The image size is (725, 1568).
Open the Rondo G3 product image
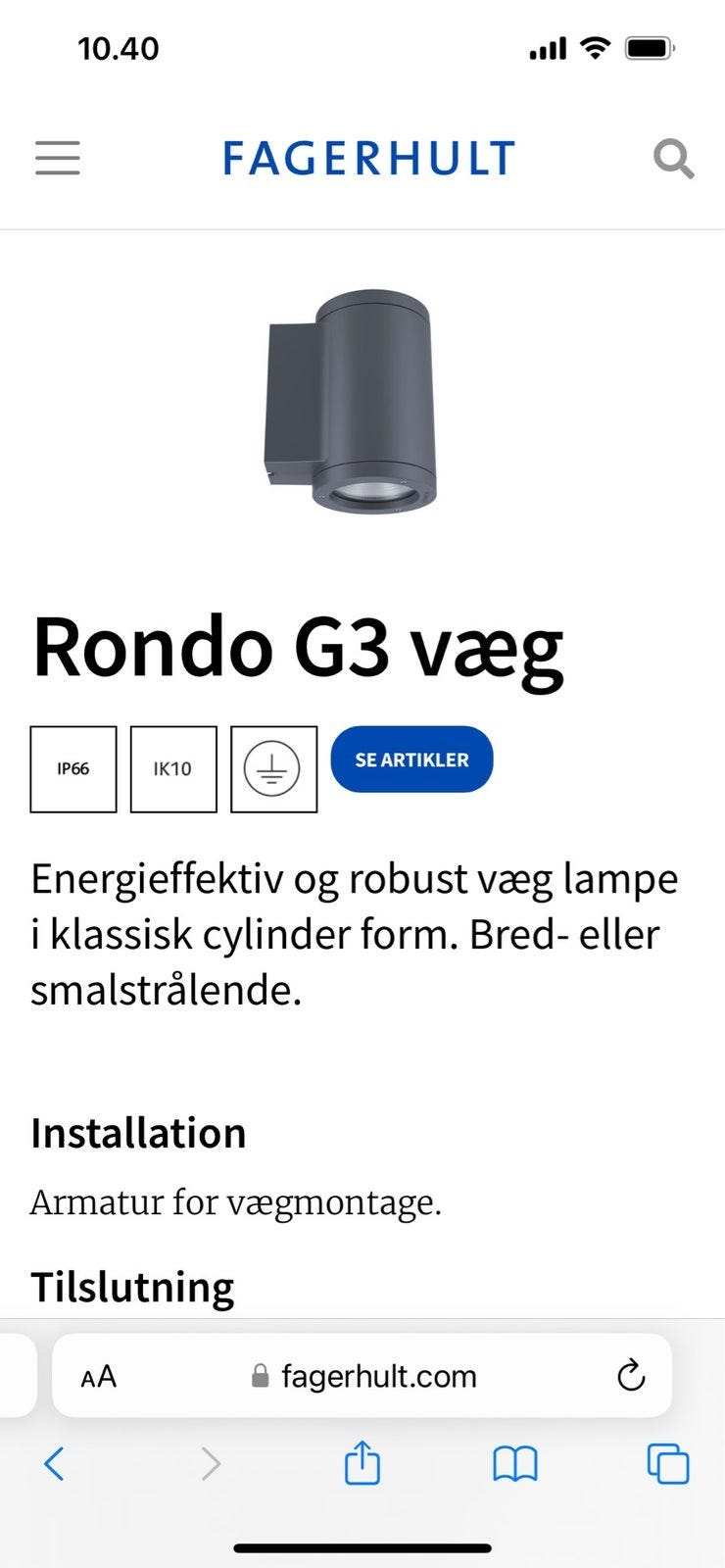point(351,401)
